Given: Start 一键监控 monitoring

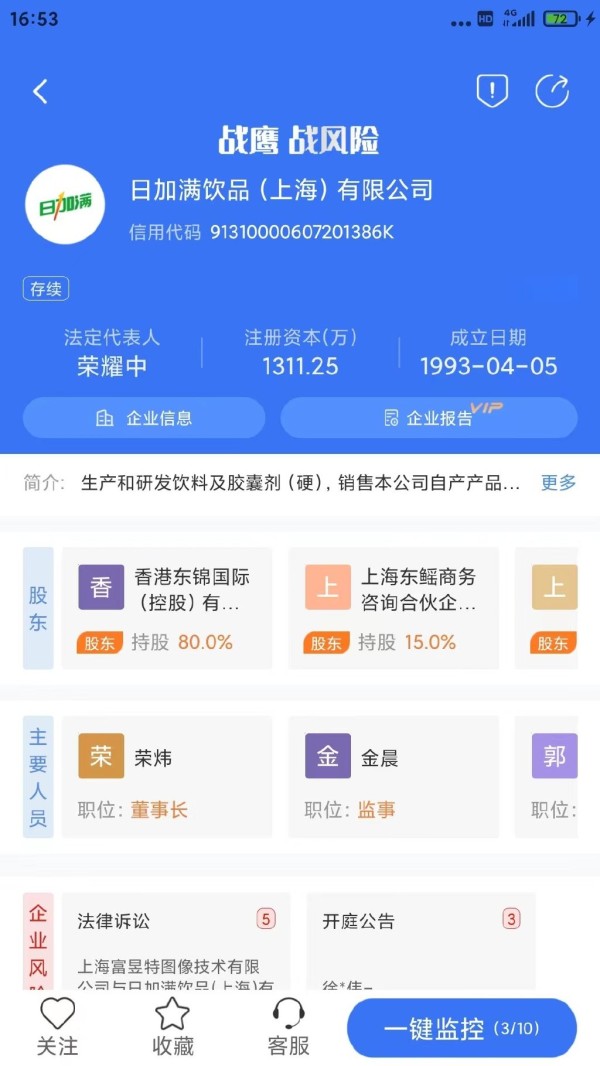Looking at the screenshot, I should (x=461, y=1028).
